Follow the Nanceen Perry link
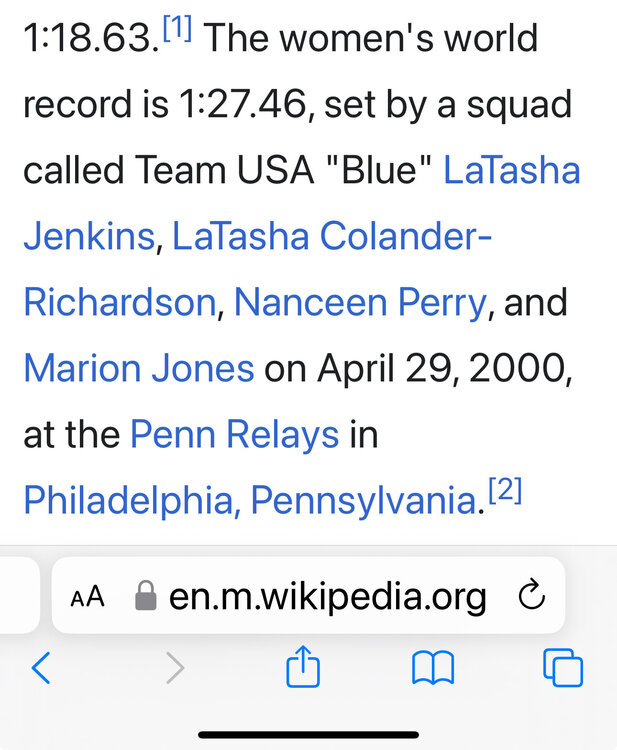This screenshot has width=617, height=750. (x=360, y=302)
